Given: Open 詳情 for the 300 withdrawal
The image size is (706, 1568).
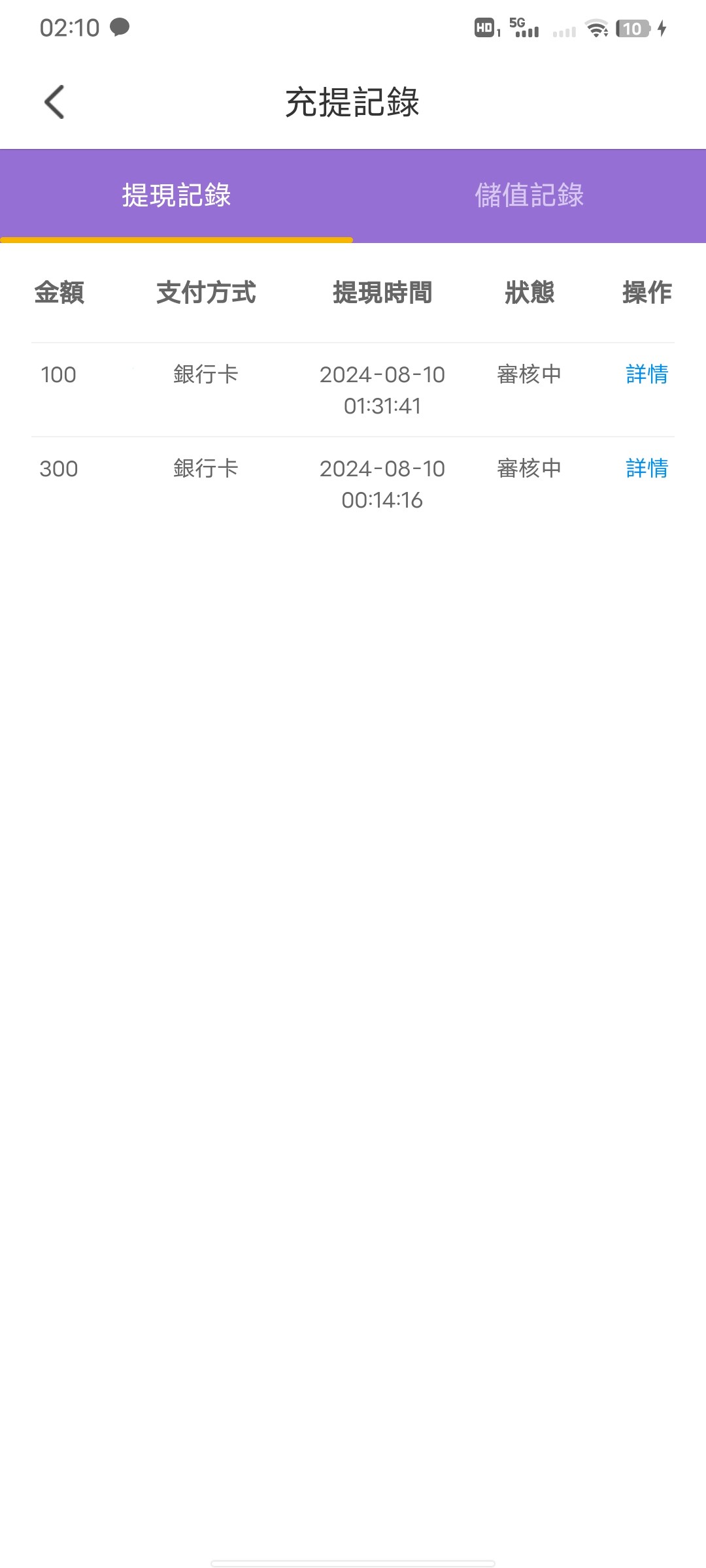Looking at the screenshot, I should pos(647,468).
